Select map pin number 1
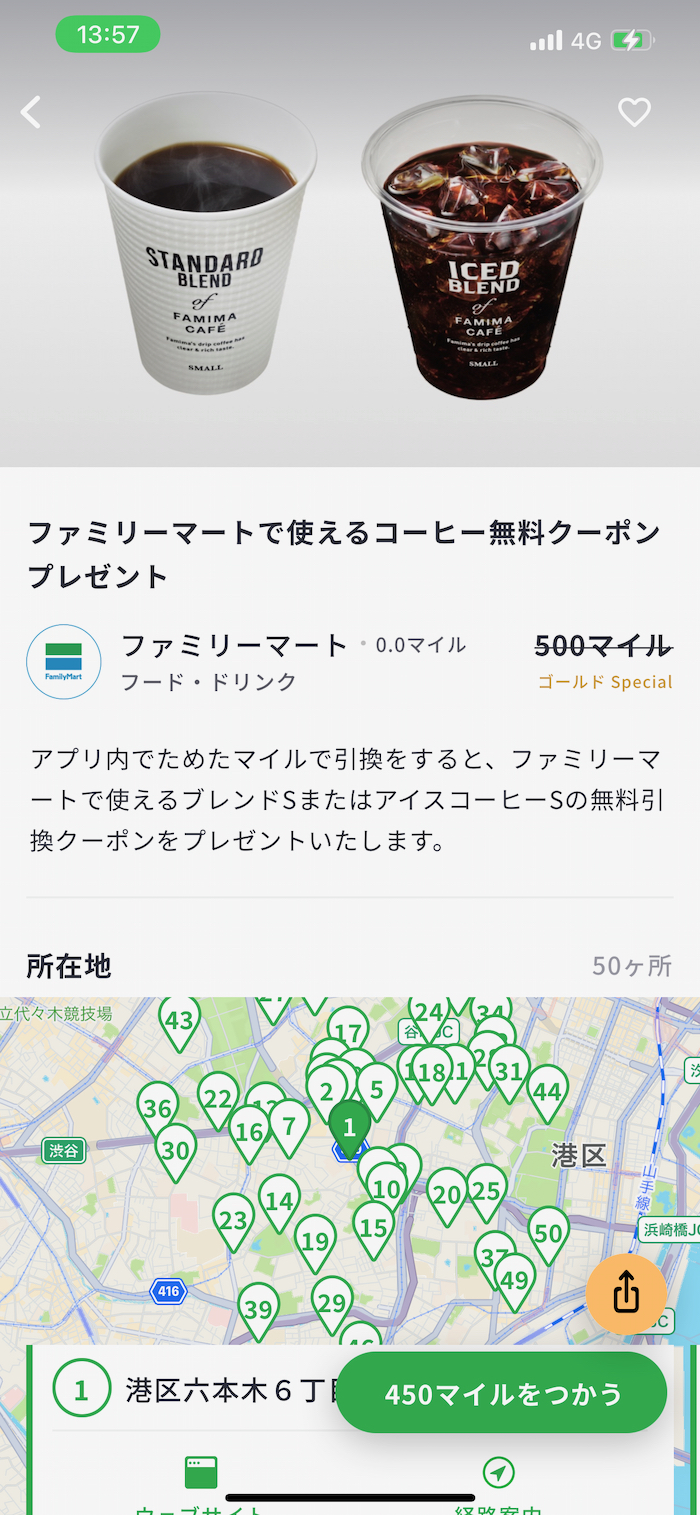The height and width of the screenshot is (1515, 700). point(349,1127)
